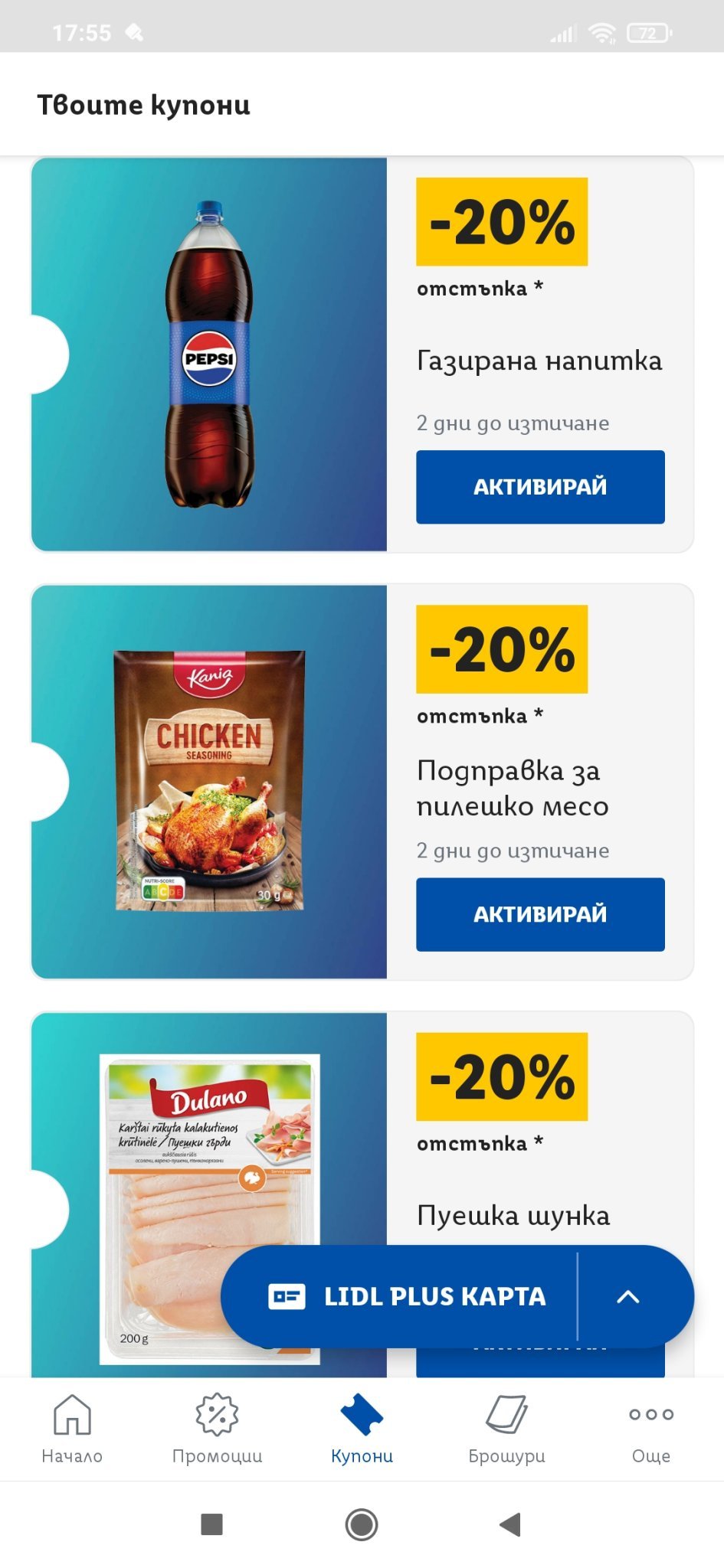724x1568 pixels.
Task: Select the Купони tab
Action: tap(362, 1428)
